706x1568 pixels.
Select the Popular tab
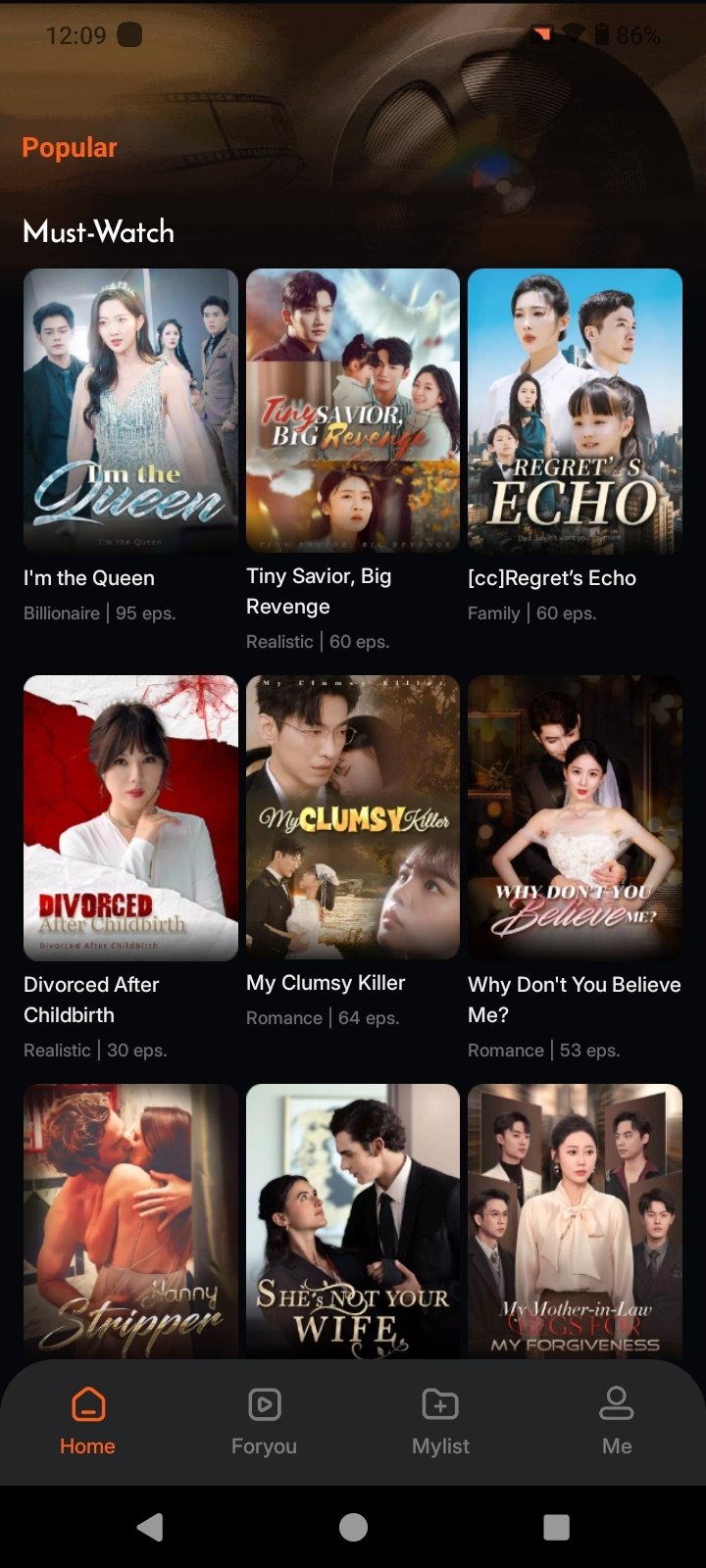[70, 148]
